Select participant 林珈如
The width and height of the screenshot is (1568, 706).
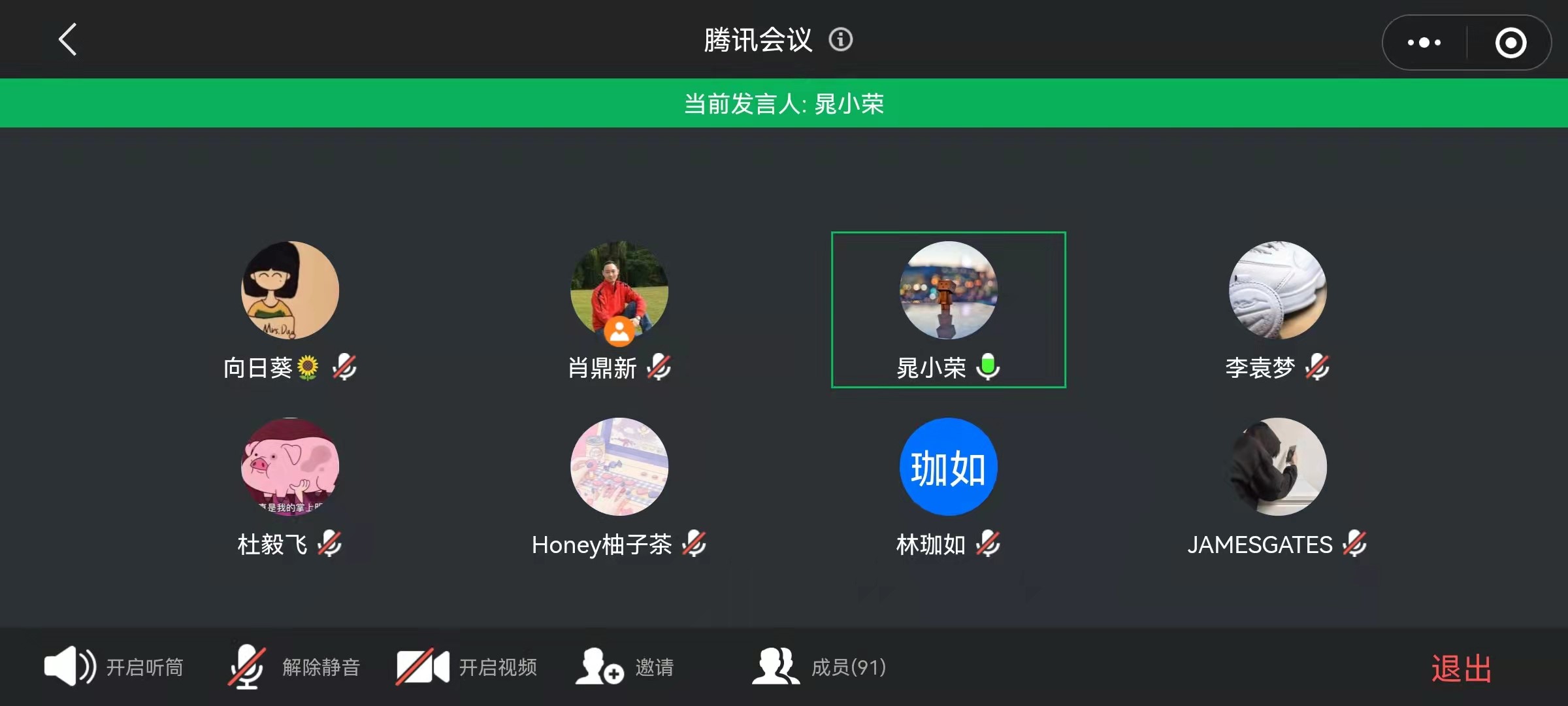(x=949, y=467)
